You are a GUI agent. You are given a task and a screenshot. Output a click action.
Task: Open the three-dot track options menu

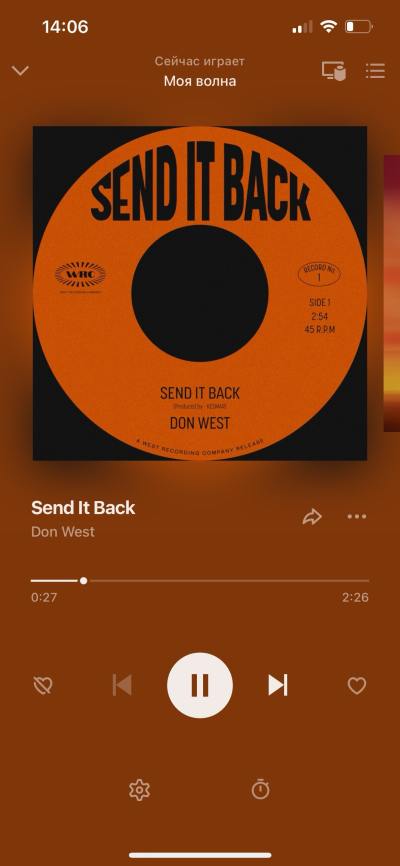(356, 516)
